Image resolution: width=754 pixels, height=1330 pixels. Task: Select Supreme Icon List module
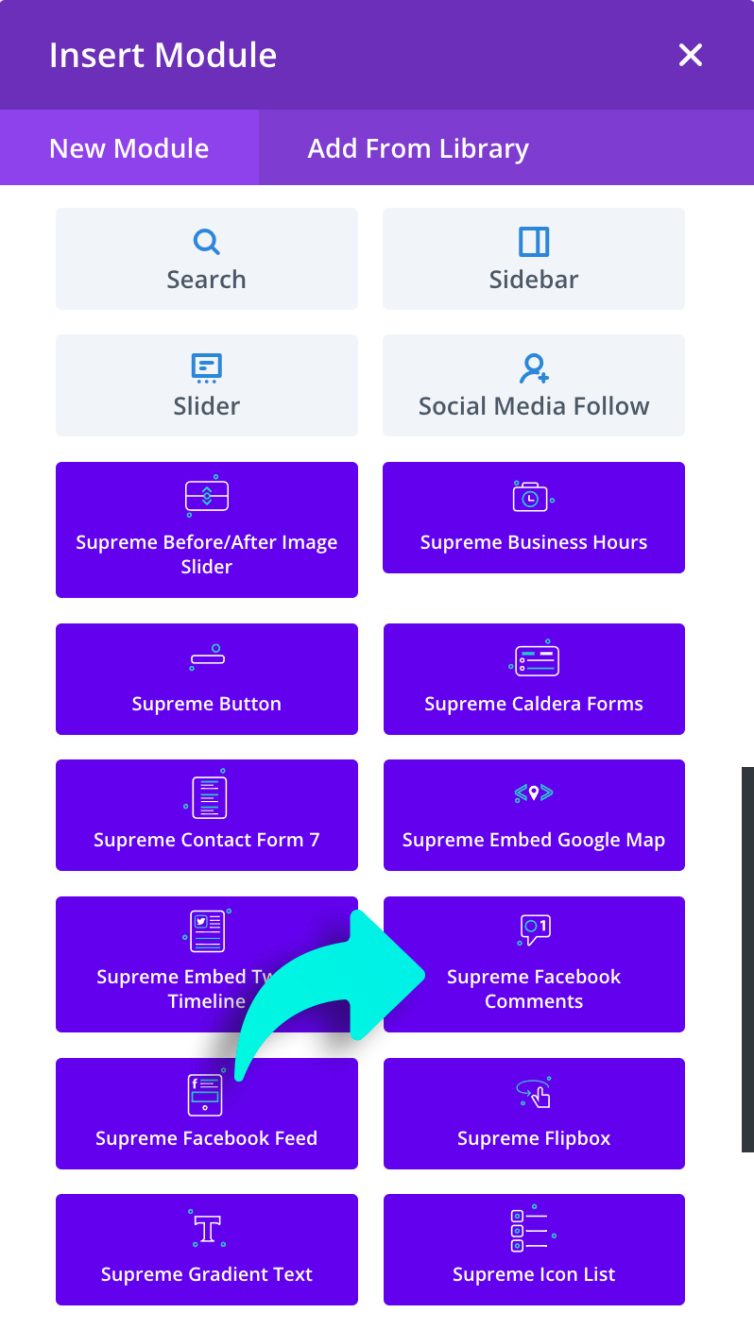[533, 1249]
